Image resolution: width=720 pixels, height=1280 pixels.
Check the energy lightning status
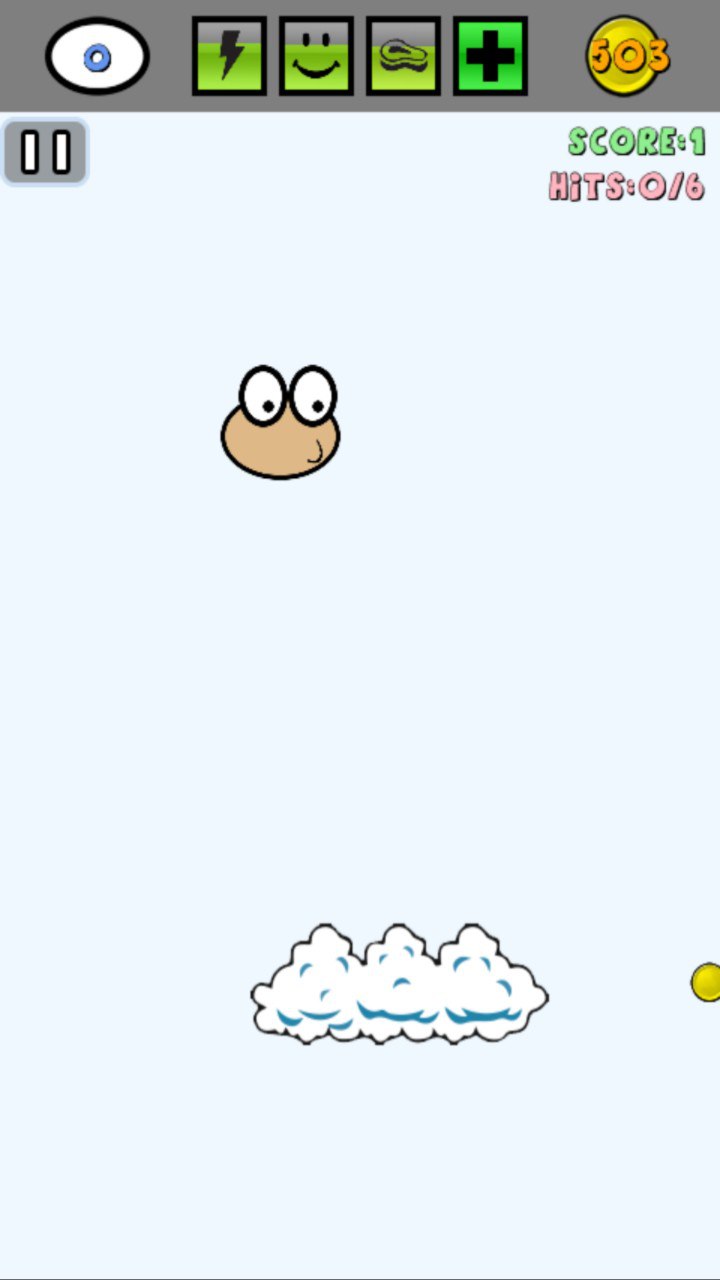point(229,56)
